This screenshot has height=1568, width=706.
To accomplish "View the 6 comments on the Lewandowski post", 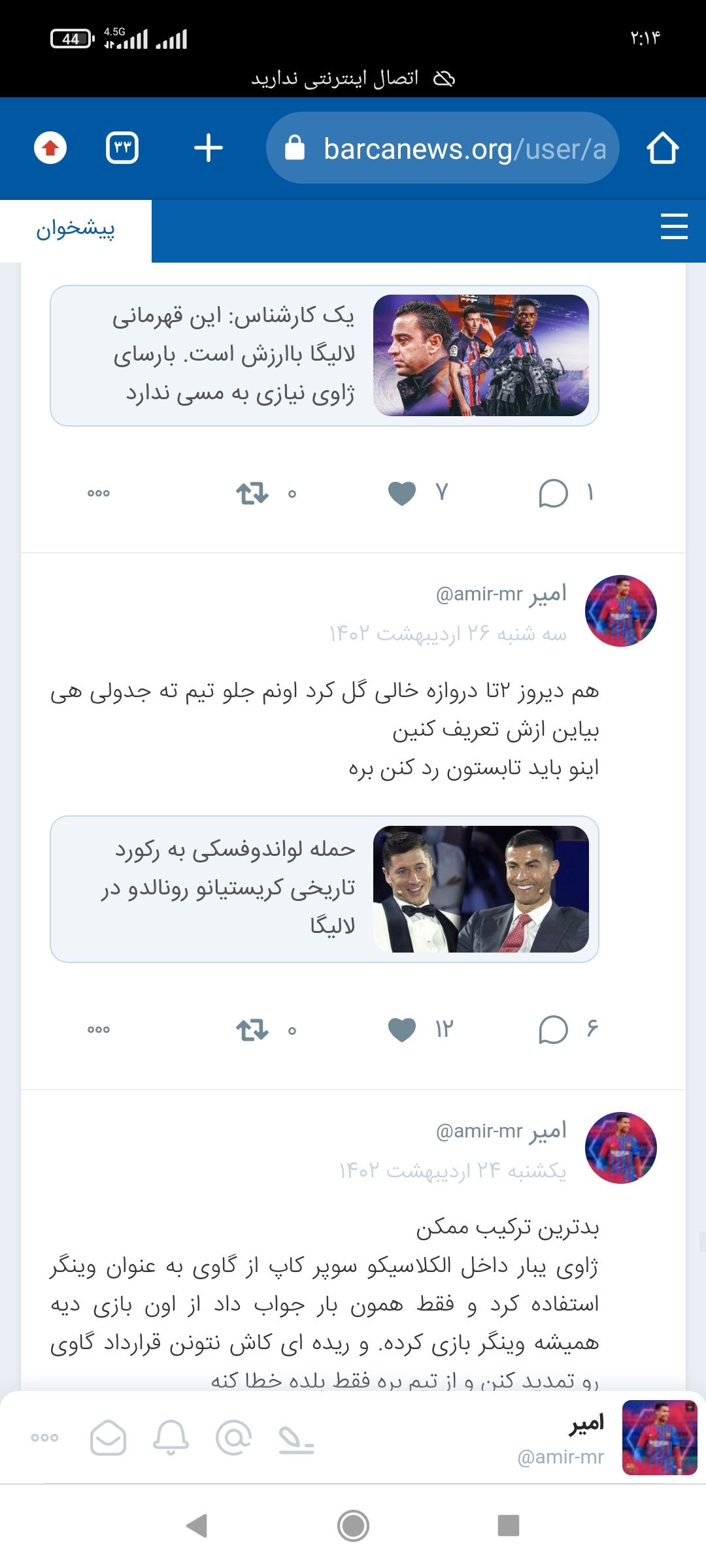I will click(x=553, y=1030).
